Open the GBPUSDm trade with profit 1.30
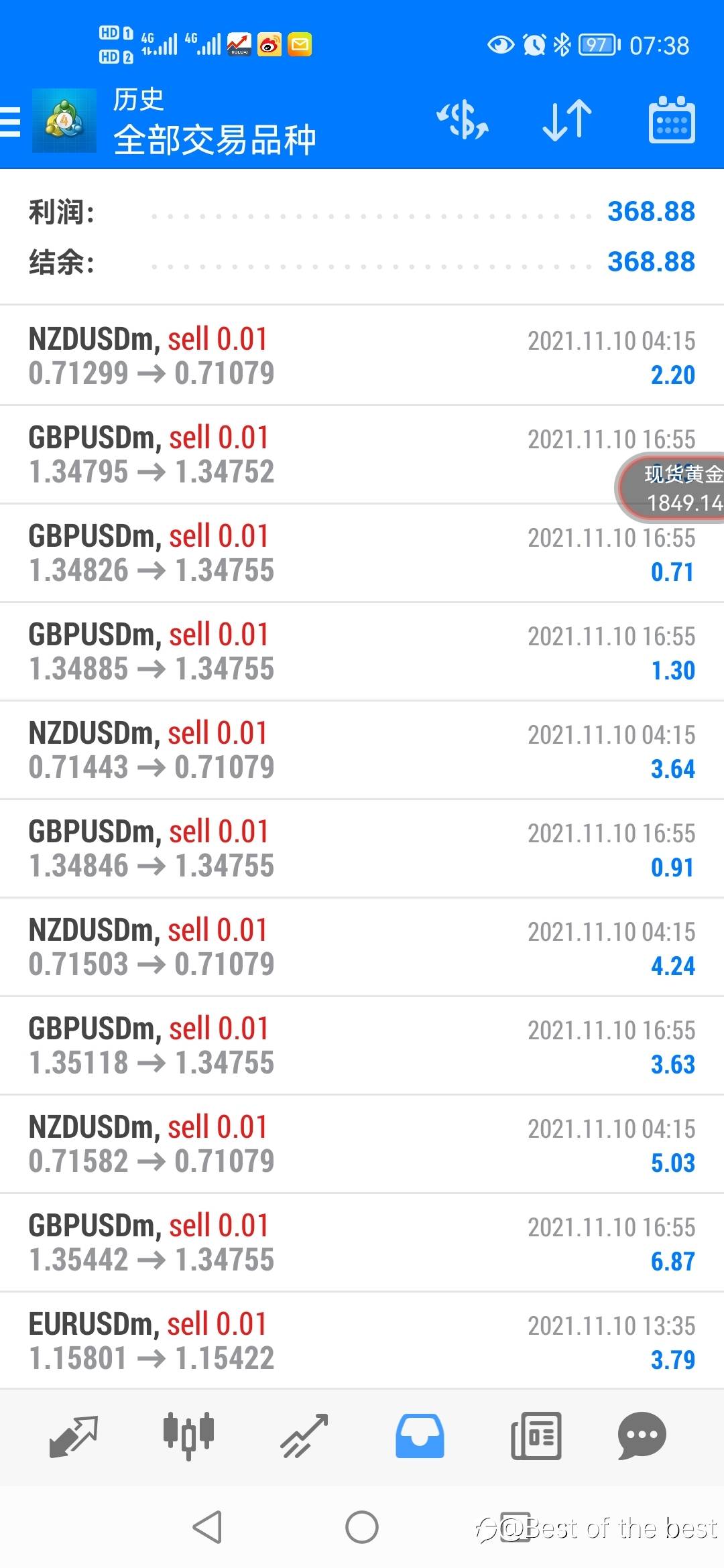The height and width of the screenshot is (1568, 724). [x=362, y=651]
